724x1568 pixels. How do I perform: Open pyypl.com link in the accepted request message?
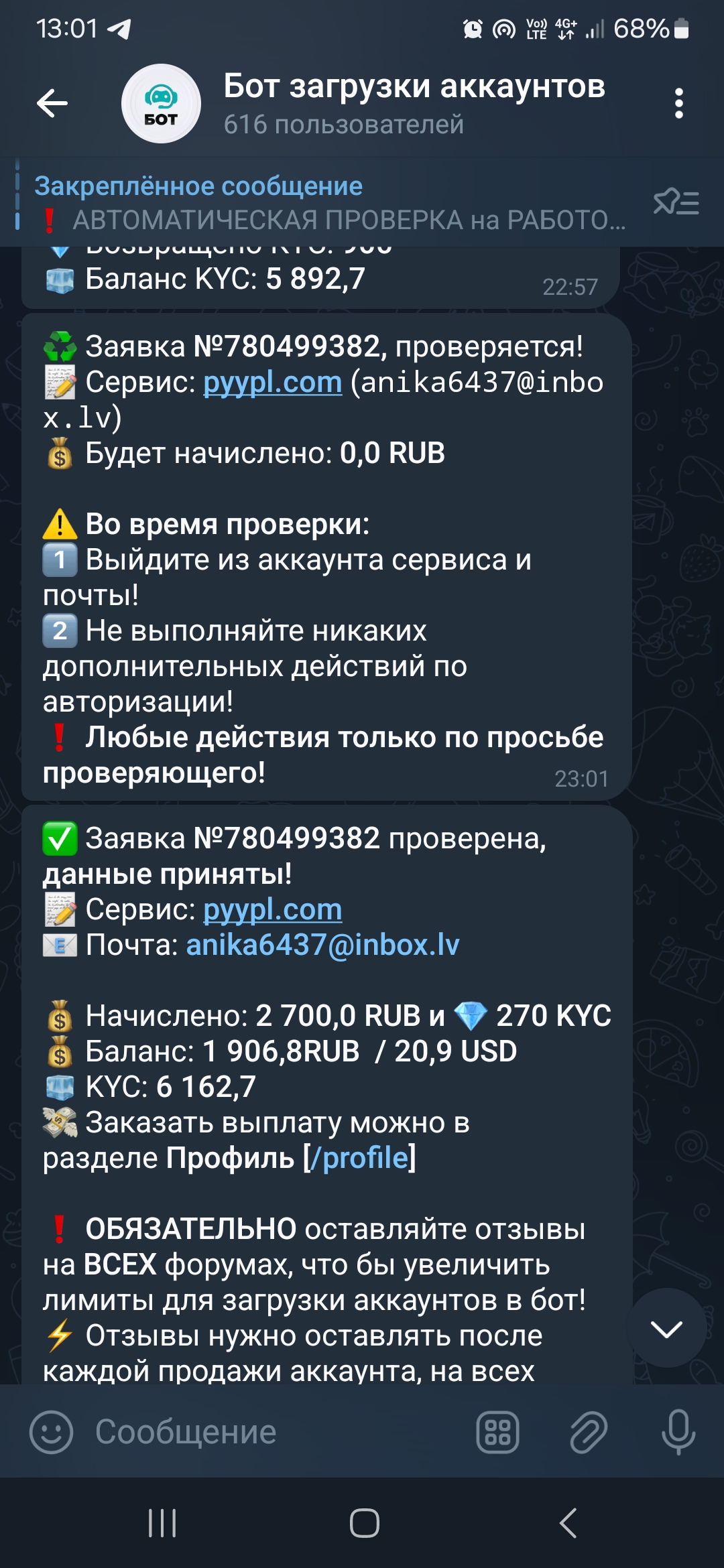click(x=272, y=910)
